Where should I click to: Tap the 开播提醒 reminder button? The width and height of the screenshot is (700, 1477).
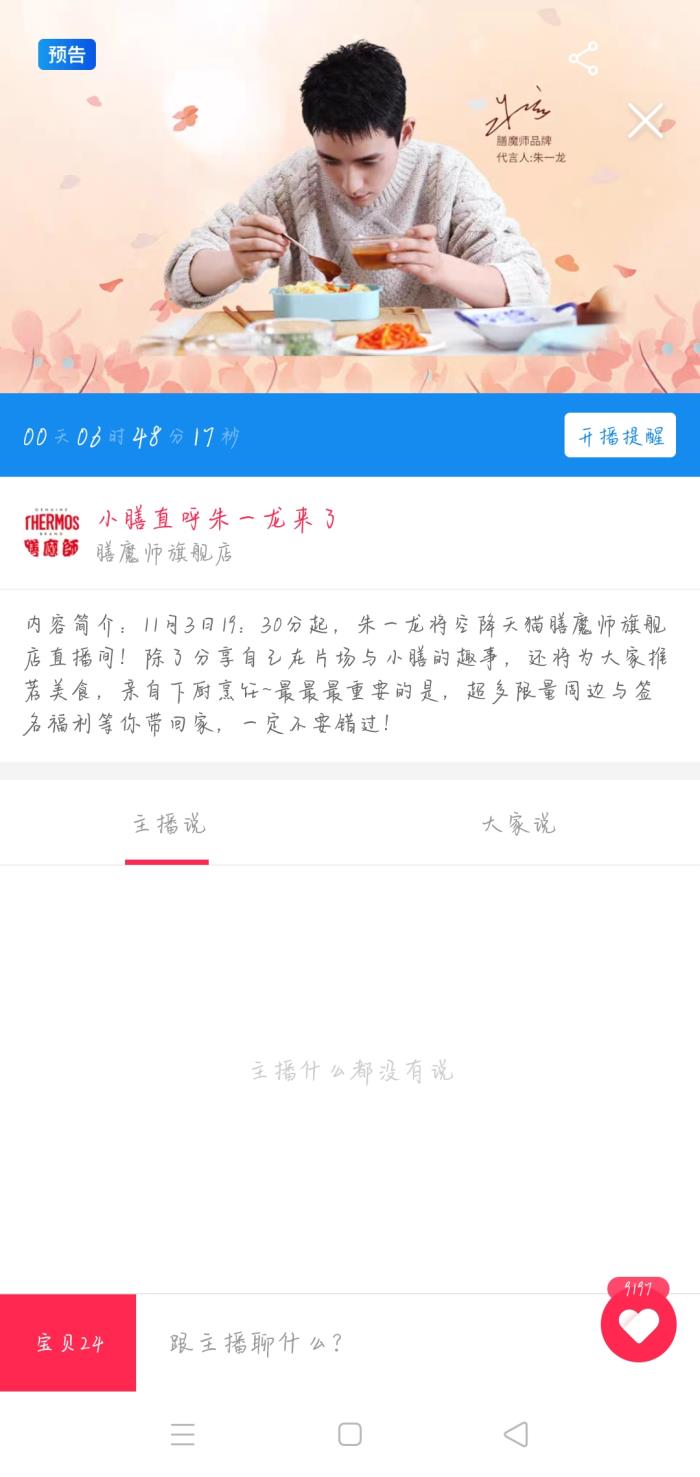[x=620, y=436]
